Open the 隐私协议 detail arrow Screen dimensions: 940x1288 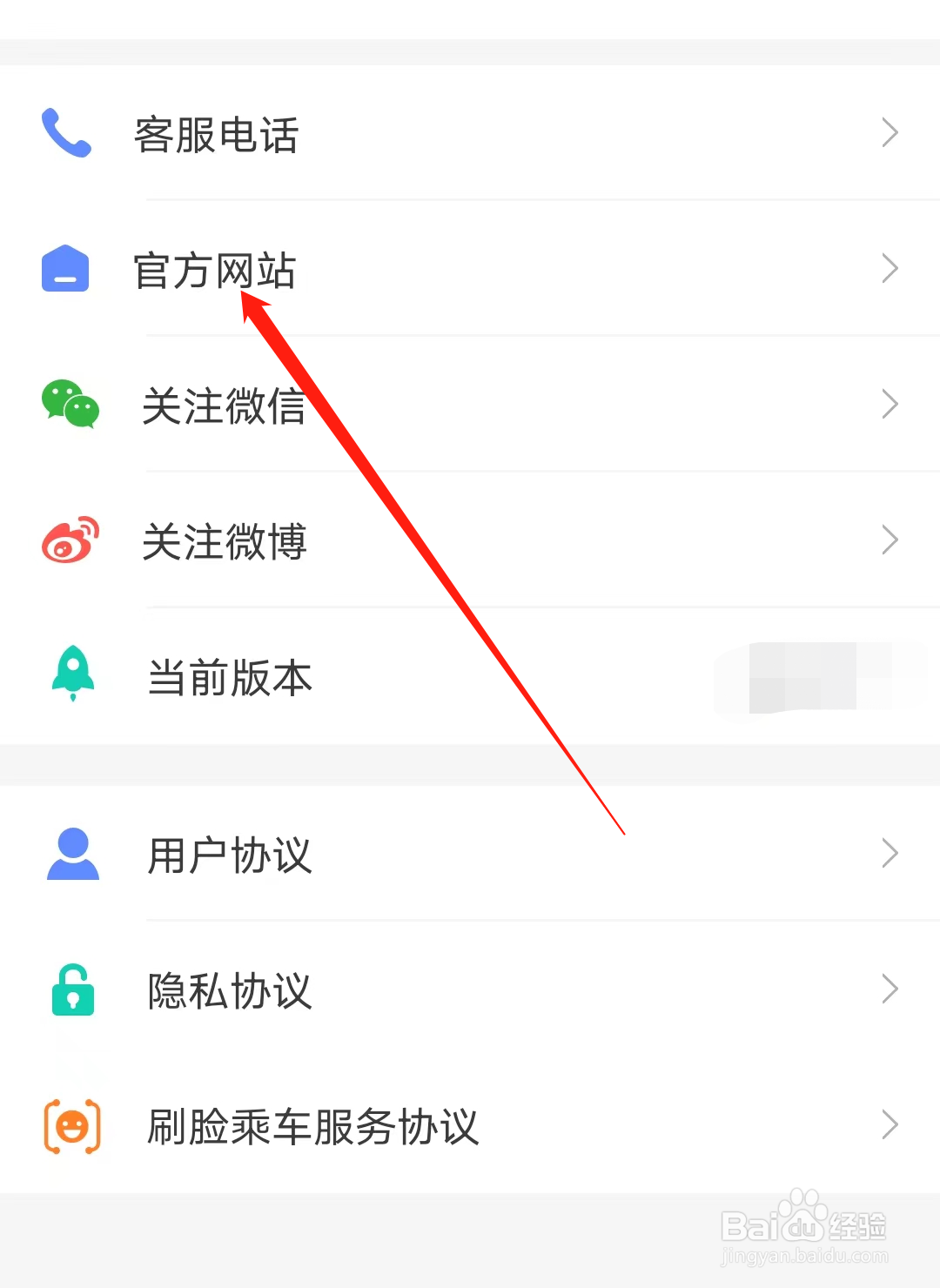pos(890,989)
